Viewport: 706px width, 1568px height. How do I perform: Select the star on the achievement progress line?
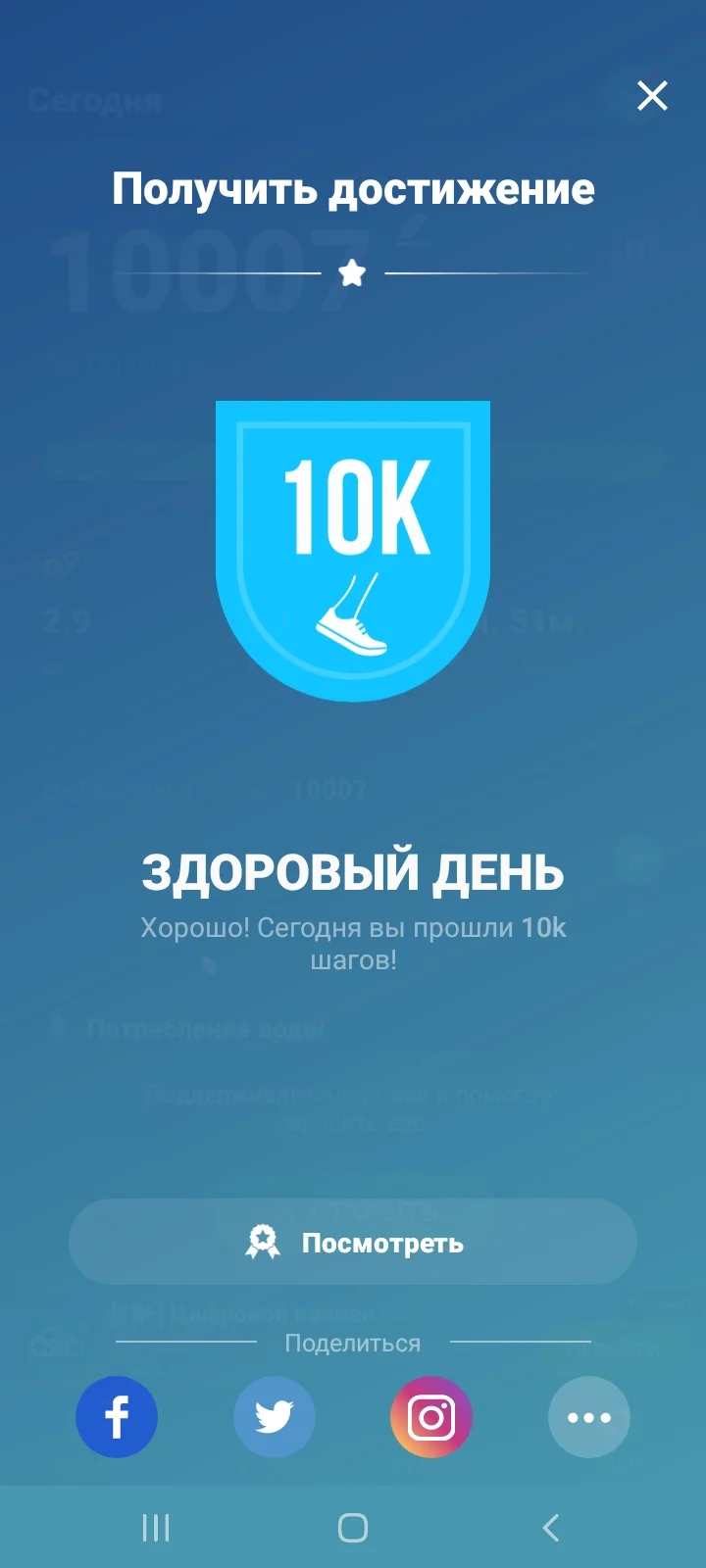coord(353,273)
